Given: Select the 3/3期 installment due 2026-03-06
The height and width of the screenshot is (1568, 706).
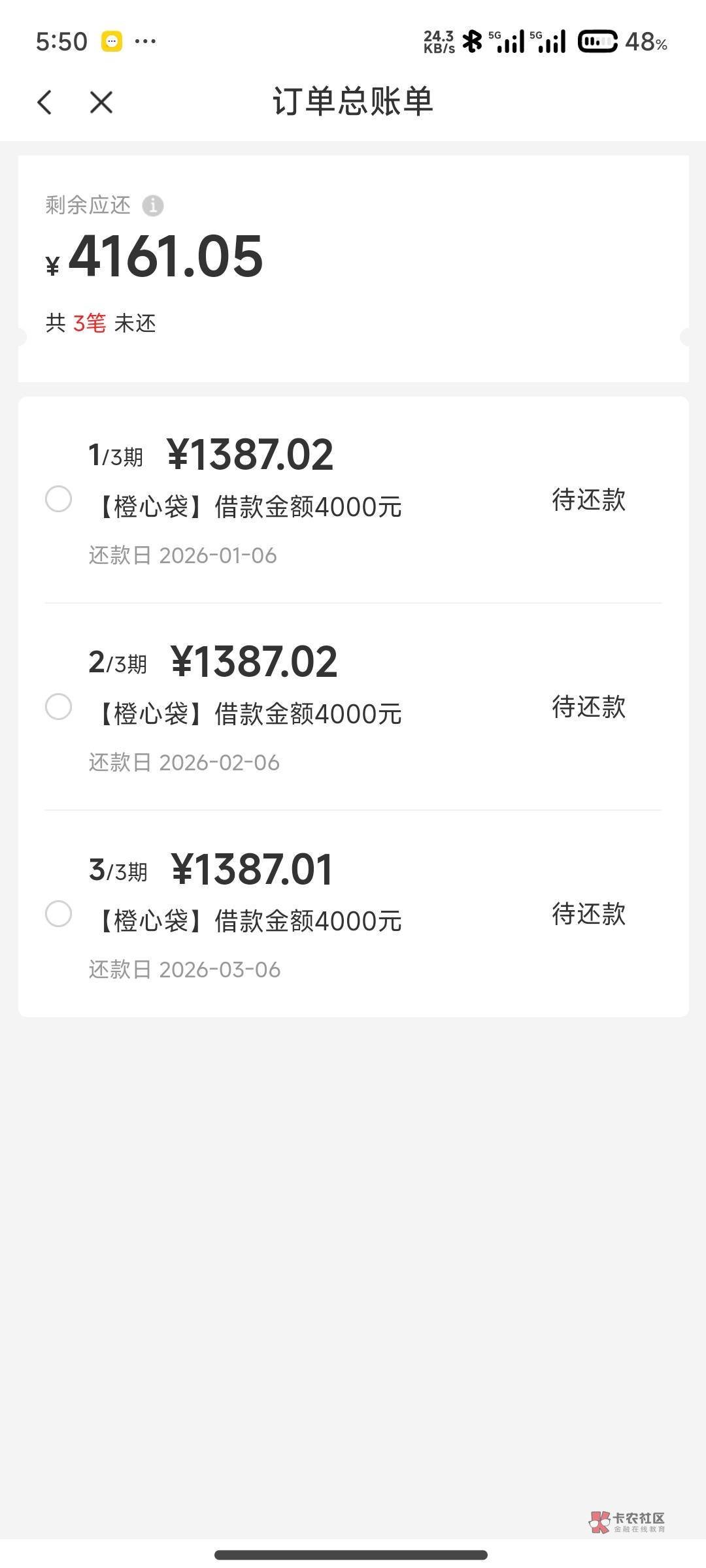Looking at the screenshot, I should pos(58,913).
